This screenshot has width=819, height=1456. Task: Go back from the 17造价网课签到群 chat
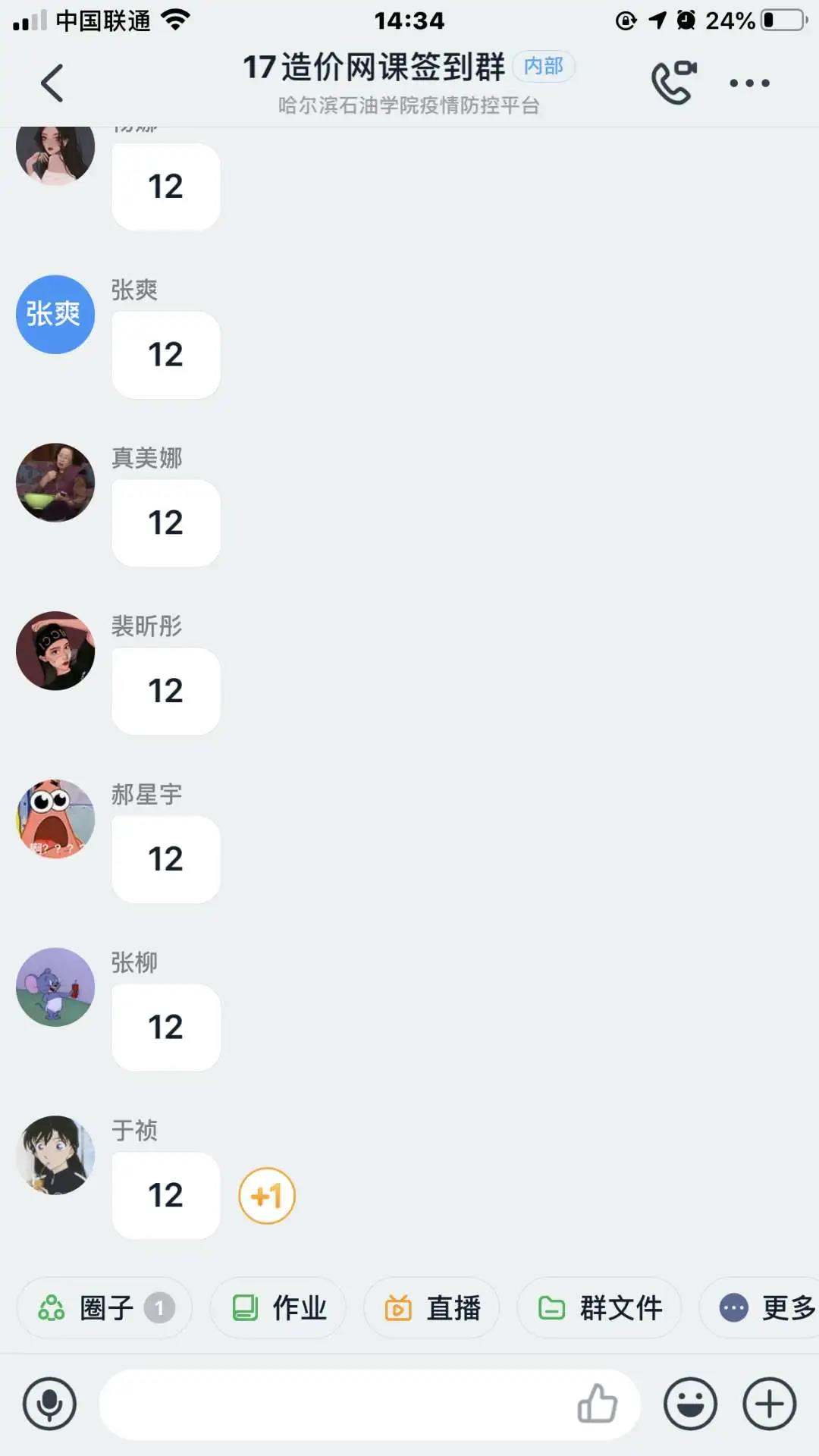52,83
